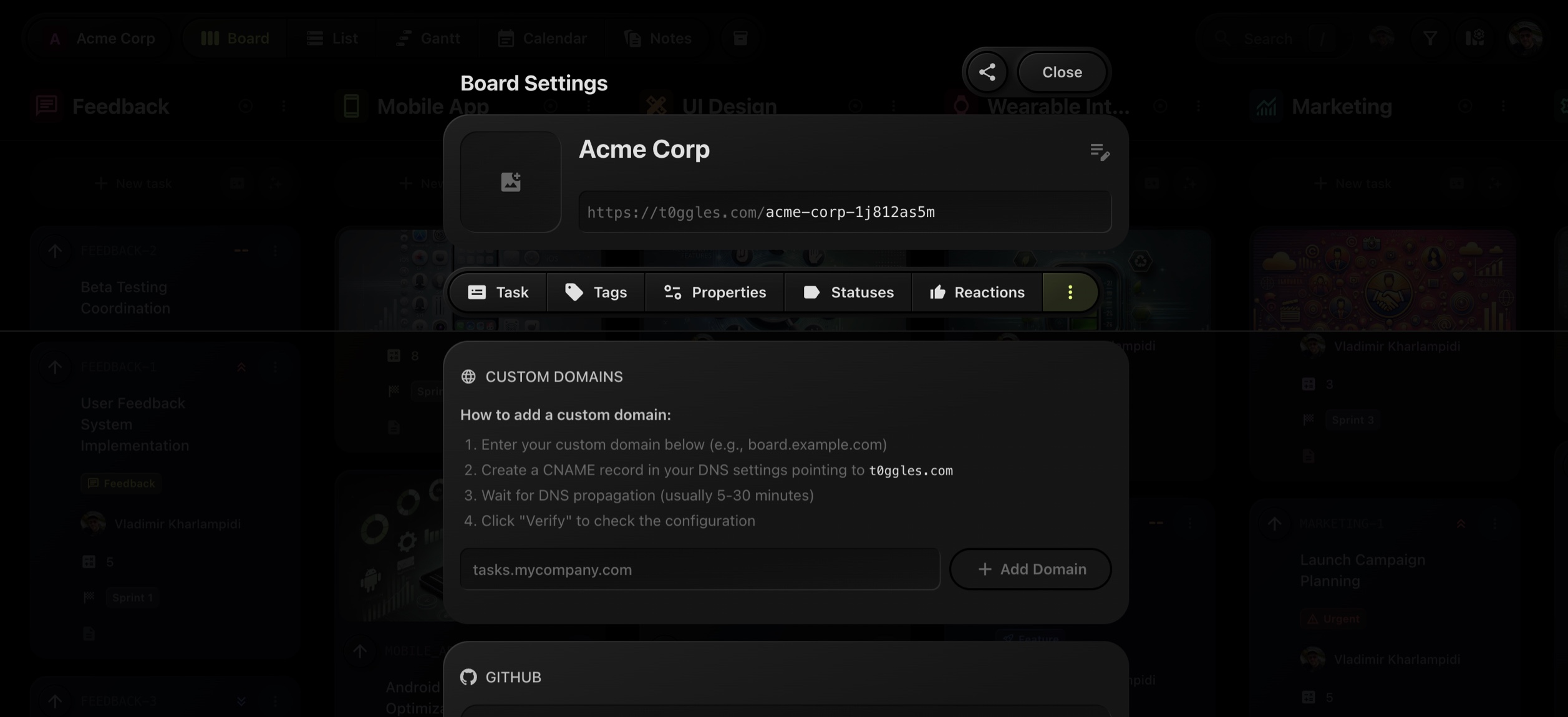View the Reactions tab

coord(977,292)
